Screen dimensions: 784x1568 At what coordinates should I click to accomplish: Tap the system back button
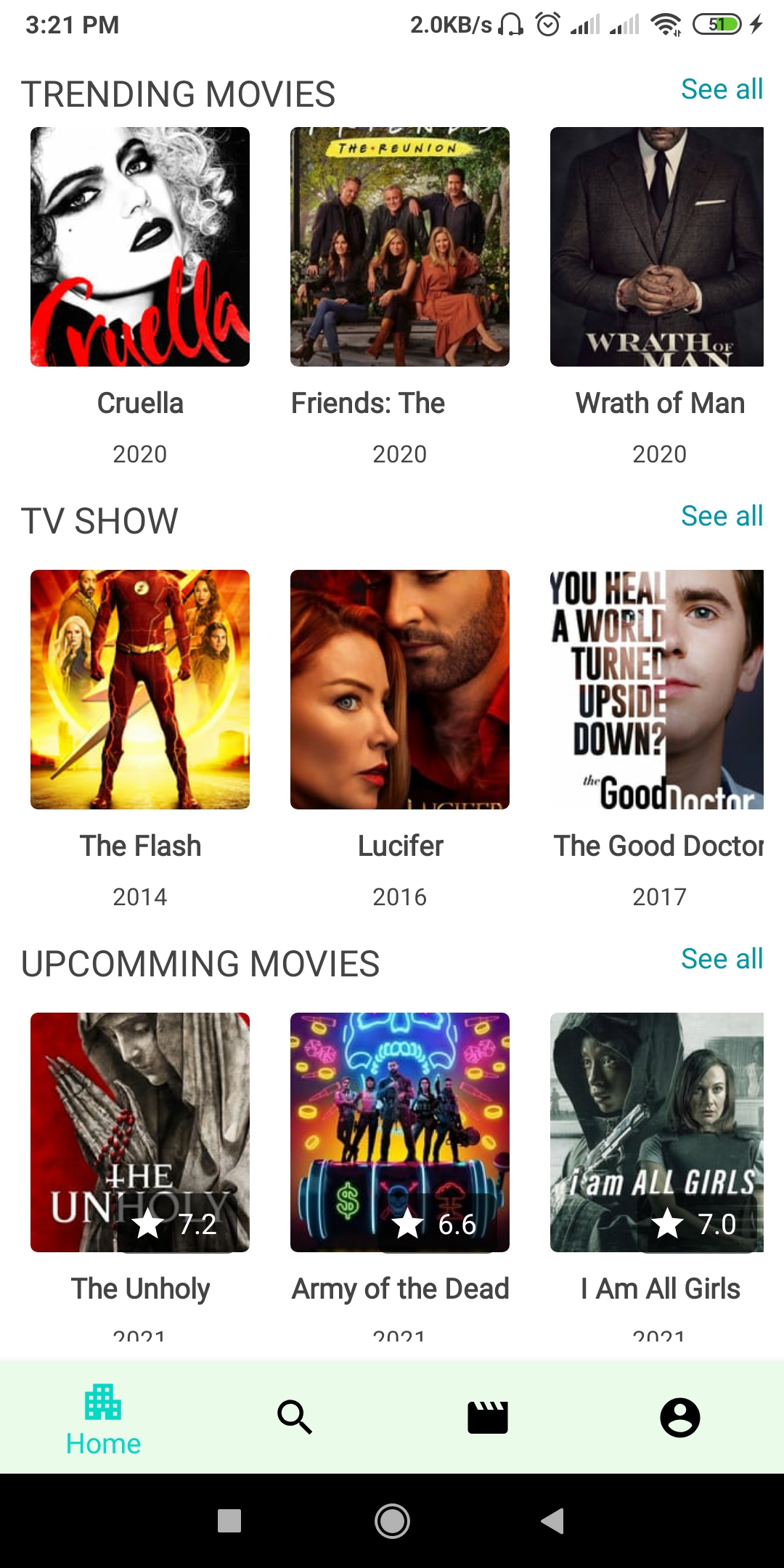(552, 1520)
